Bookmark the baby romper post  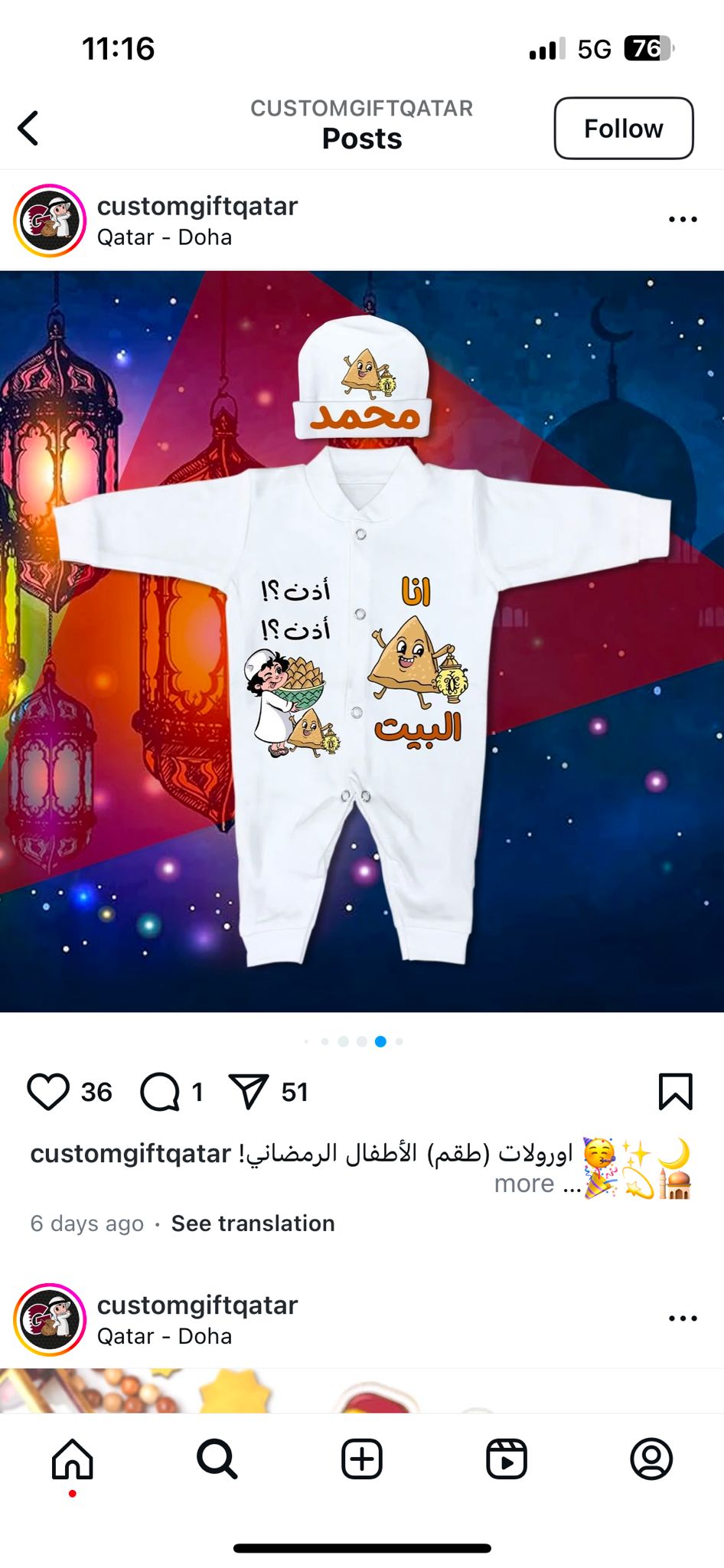(675, 1091)
